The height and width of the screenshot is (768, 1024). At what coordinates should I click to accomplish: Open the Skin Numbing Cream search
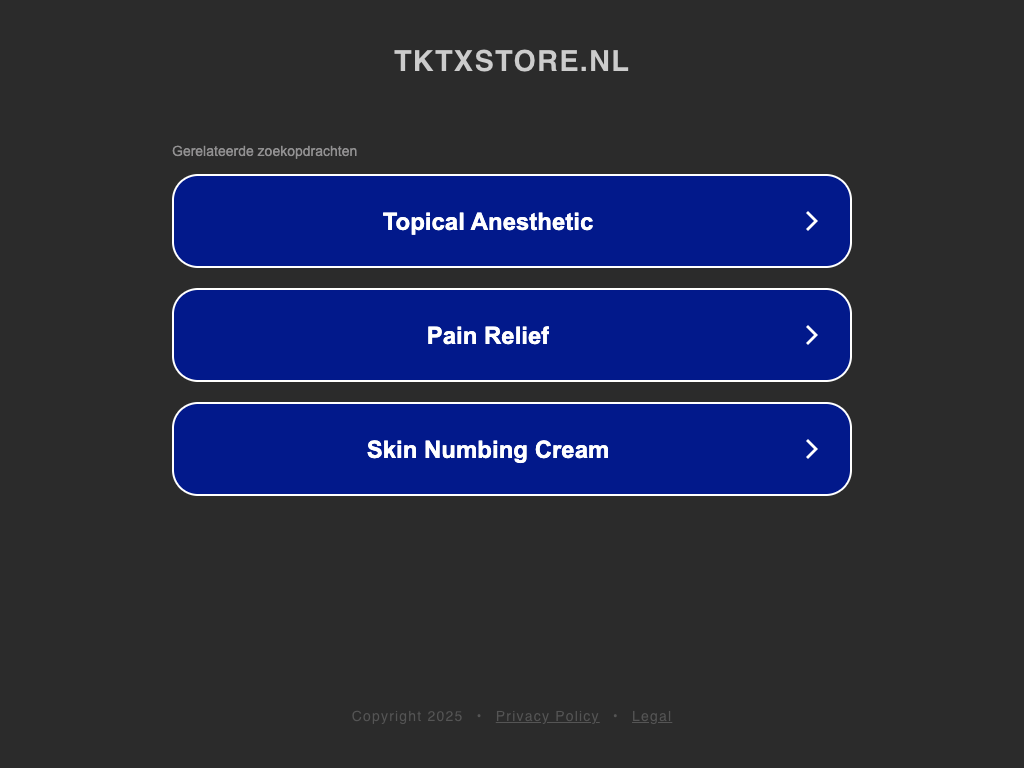click(511, 449)
